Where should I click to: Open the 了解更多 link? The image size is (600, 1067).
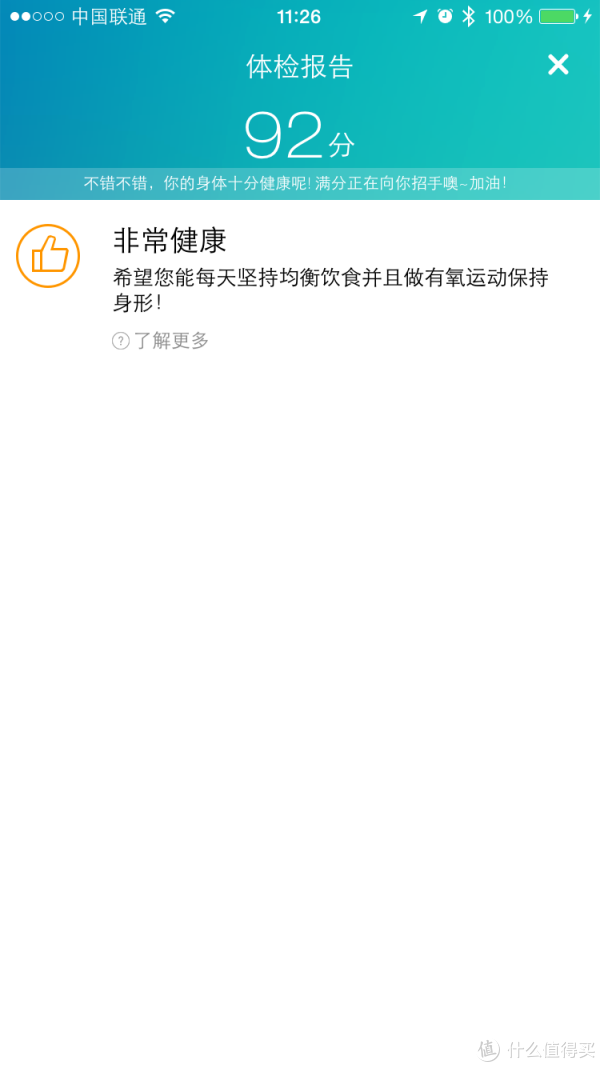point(162,341)
